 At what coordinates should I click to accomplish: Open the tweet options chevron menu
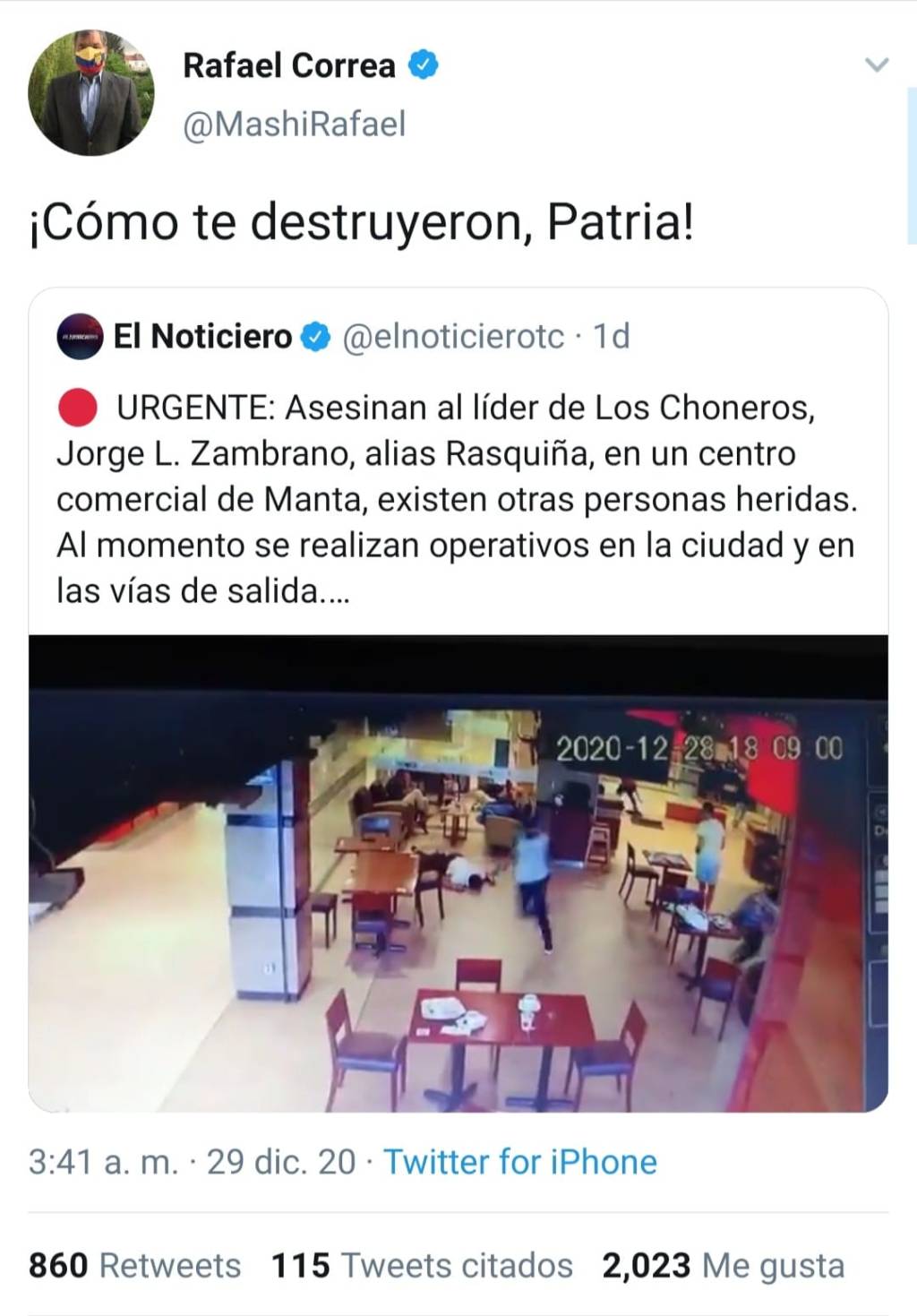tap(877, 65)
